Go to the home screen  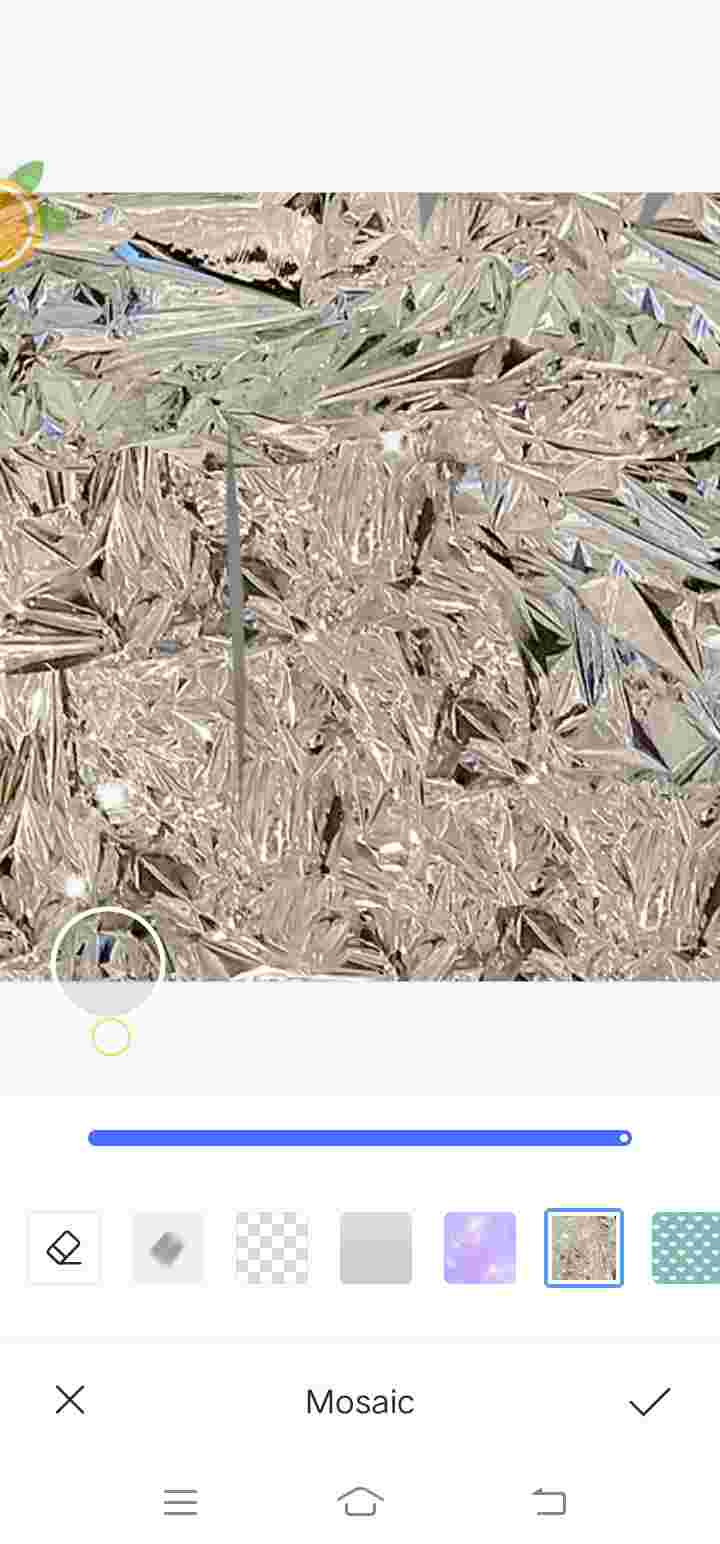(x=361, y=1502)
